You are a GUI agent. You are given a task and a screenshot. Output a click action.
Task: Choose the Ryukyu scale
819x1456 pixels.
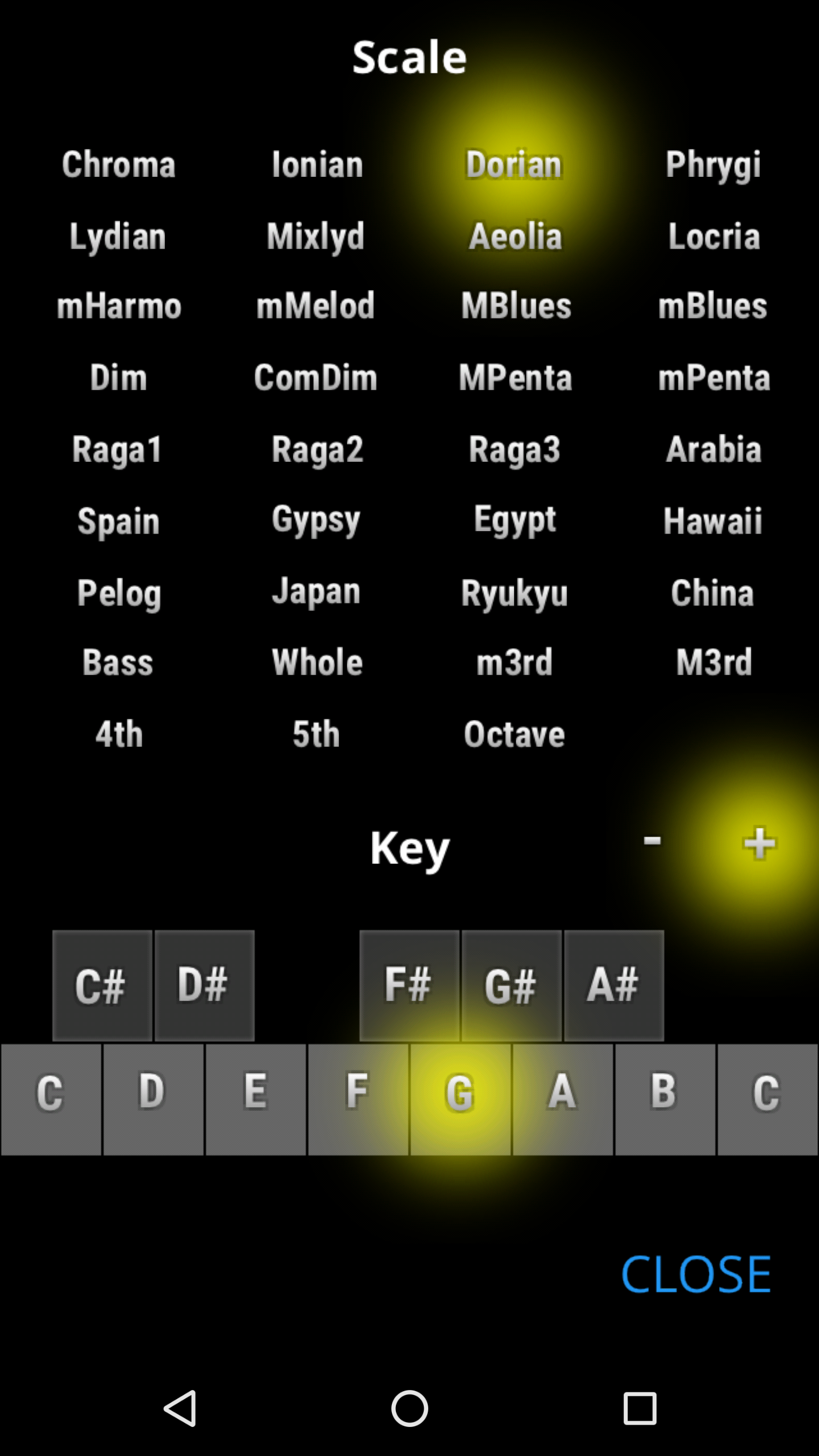(514, 593)
